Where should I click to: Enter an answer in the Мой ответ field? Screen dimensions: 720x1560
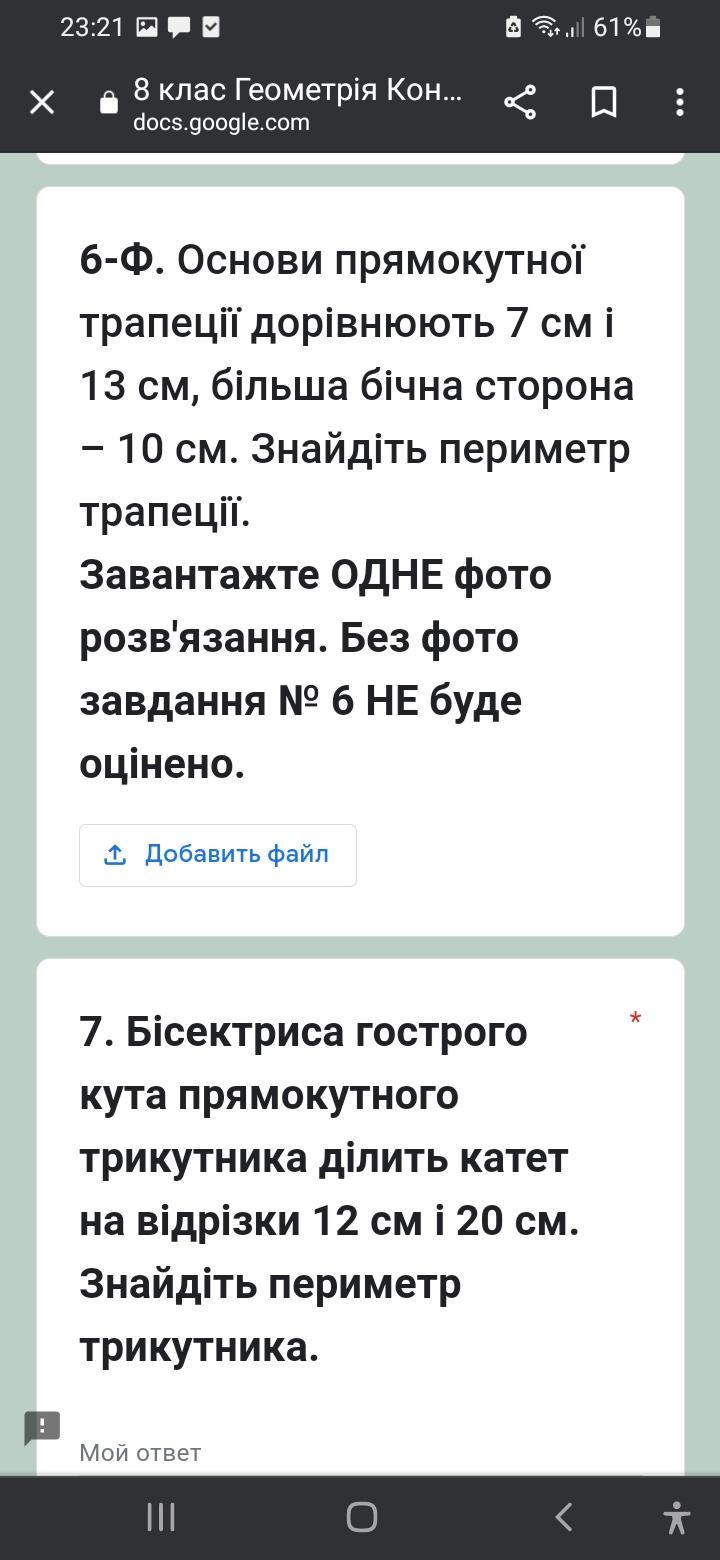pyautogui.click(x=360, y=1453)
